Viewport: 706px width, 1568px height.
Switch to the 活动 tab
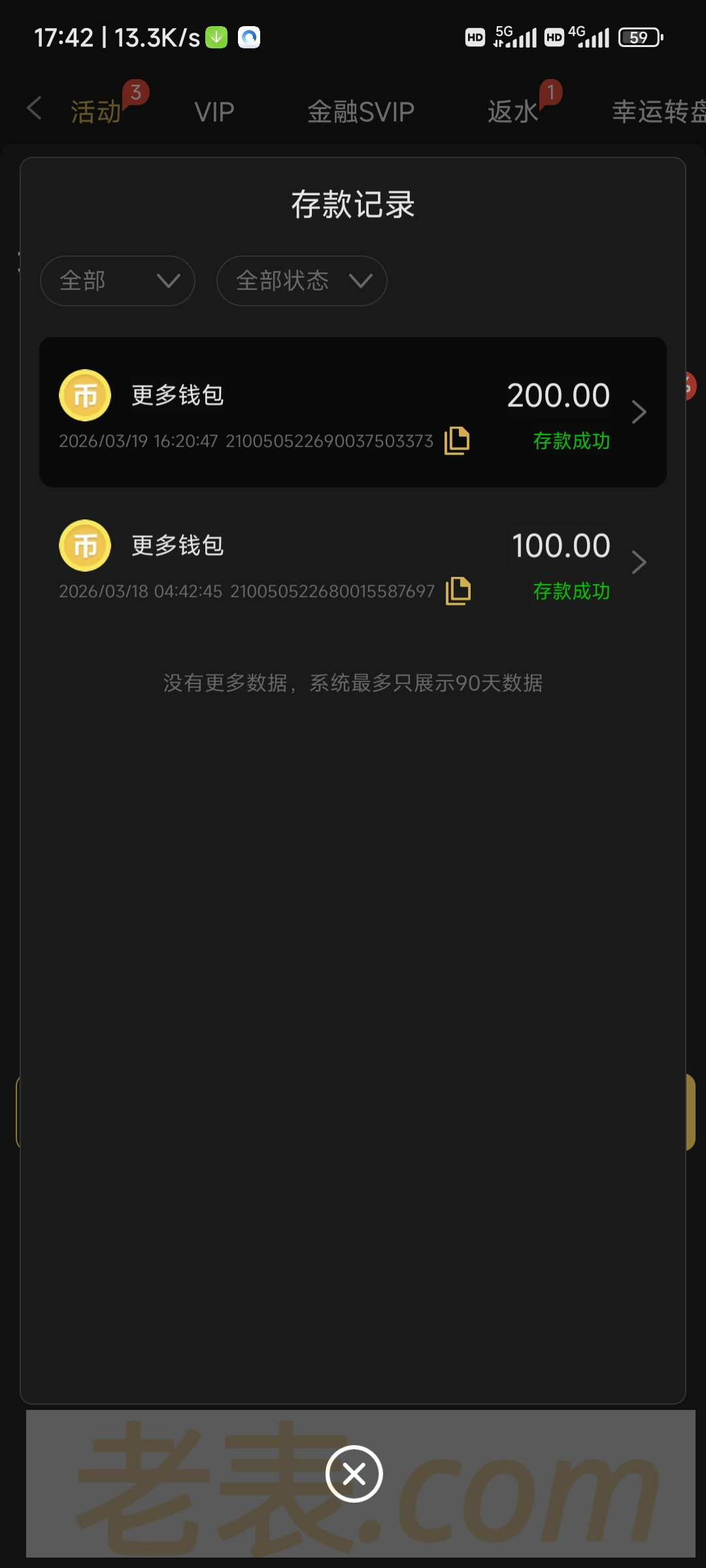[x=96, y=112]
